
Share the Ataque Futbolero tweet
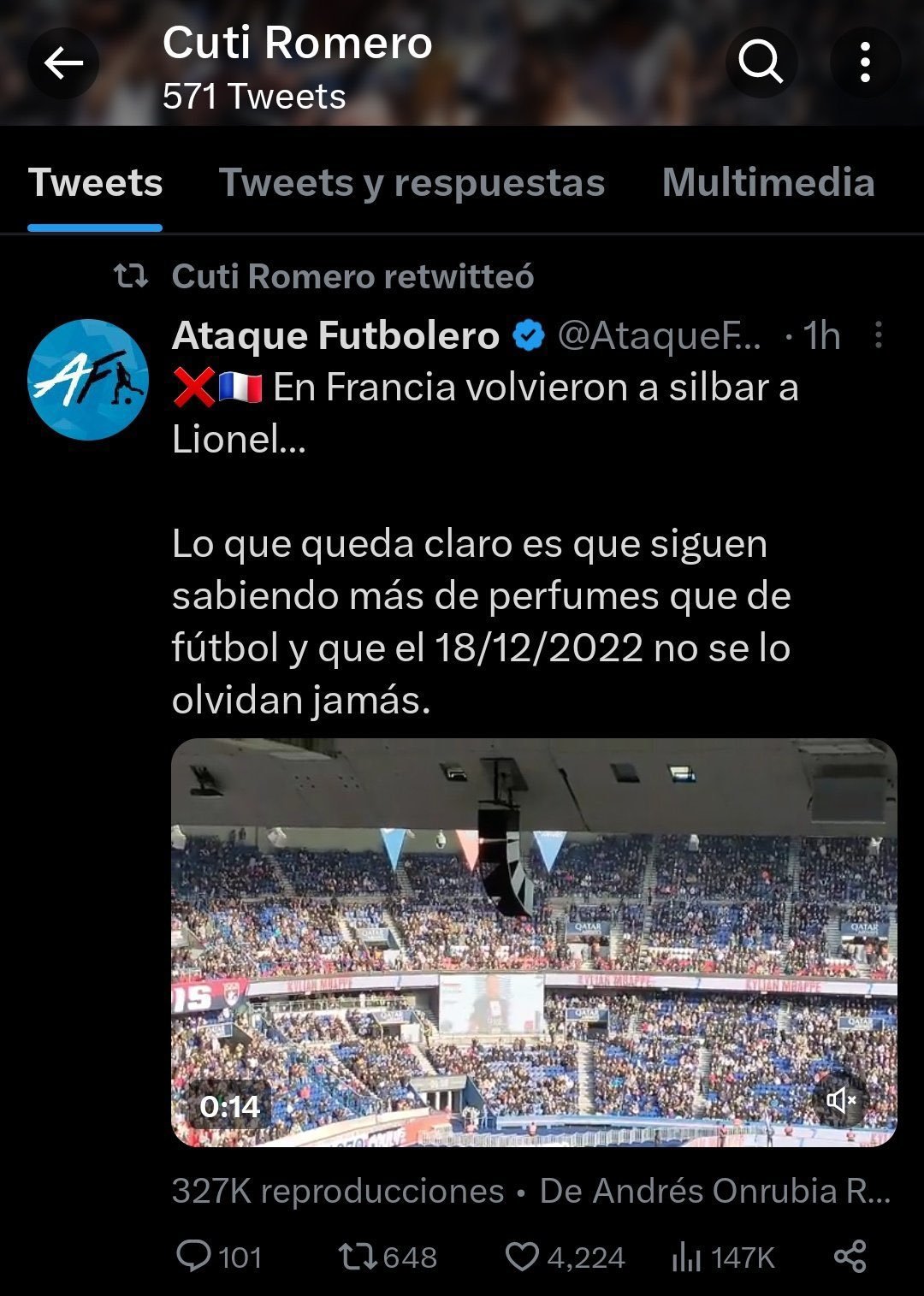tap(850, 1257)
